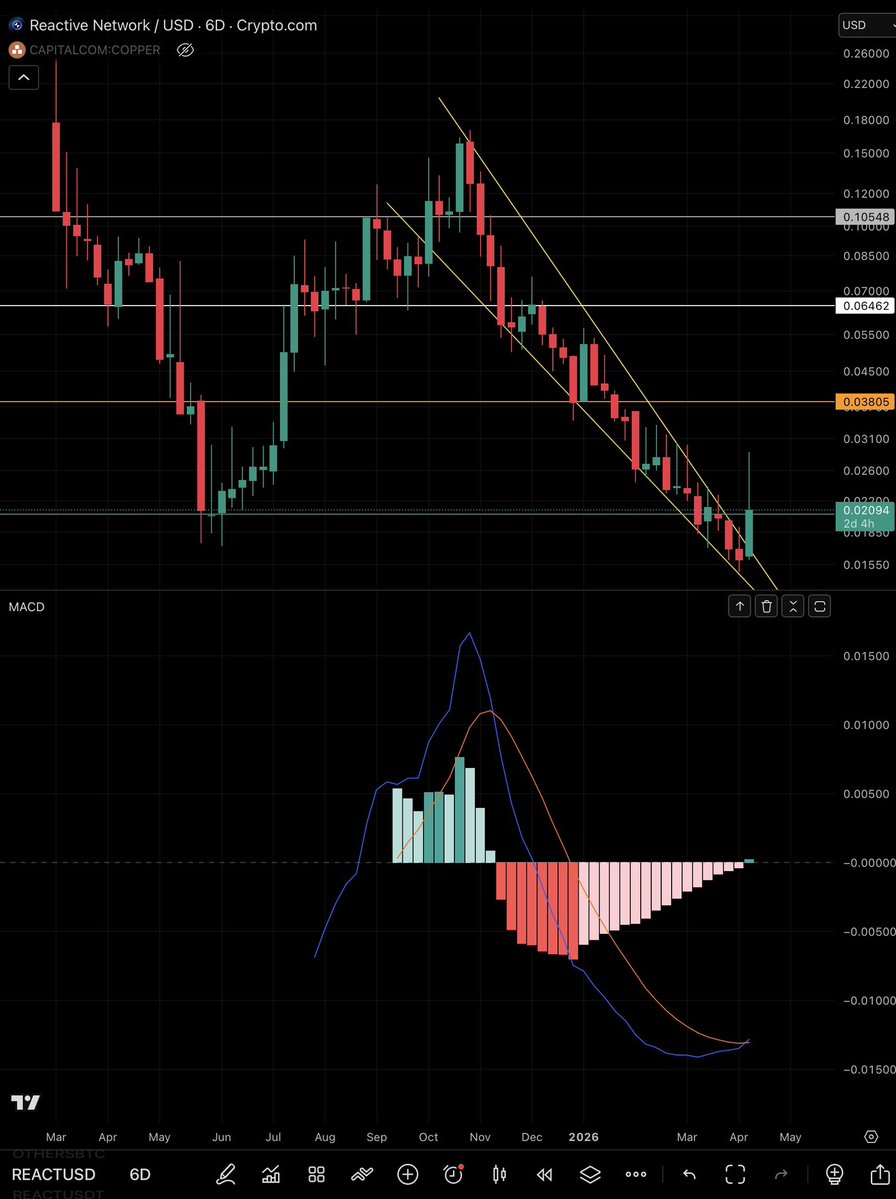Viewport: 896px width, 1199px height.
Task: Open the indicators menu
Action: tap(271, 1174)
